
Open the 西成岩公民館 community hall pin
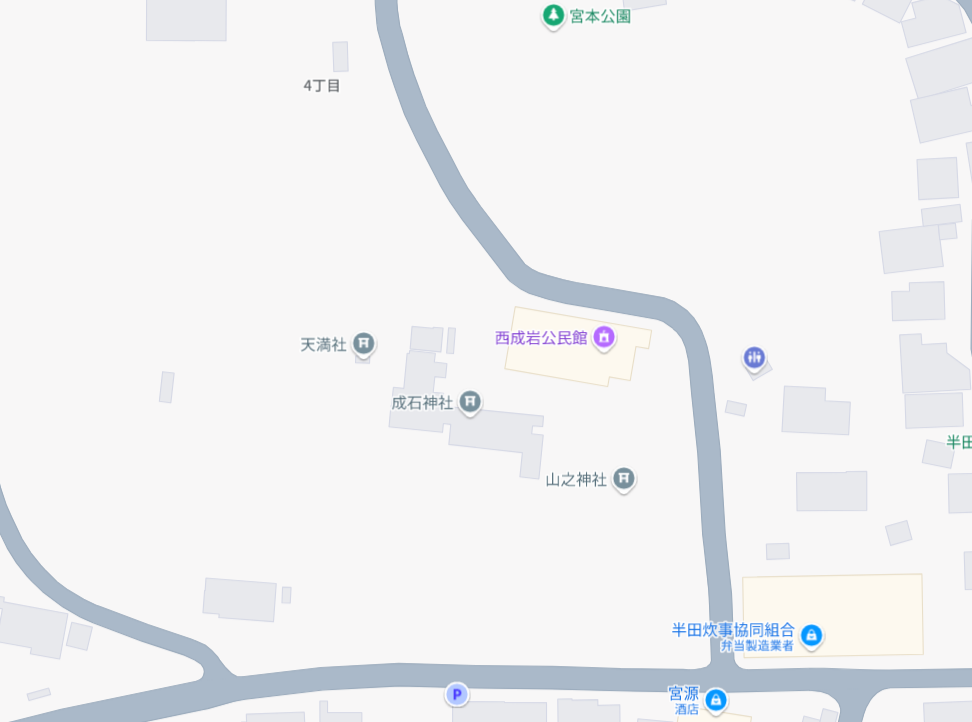click(x=603, y=337)
